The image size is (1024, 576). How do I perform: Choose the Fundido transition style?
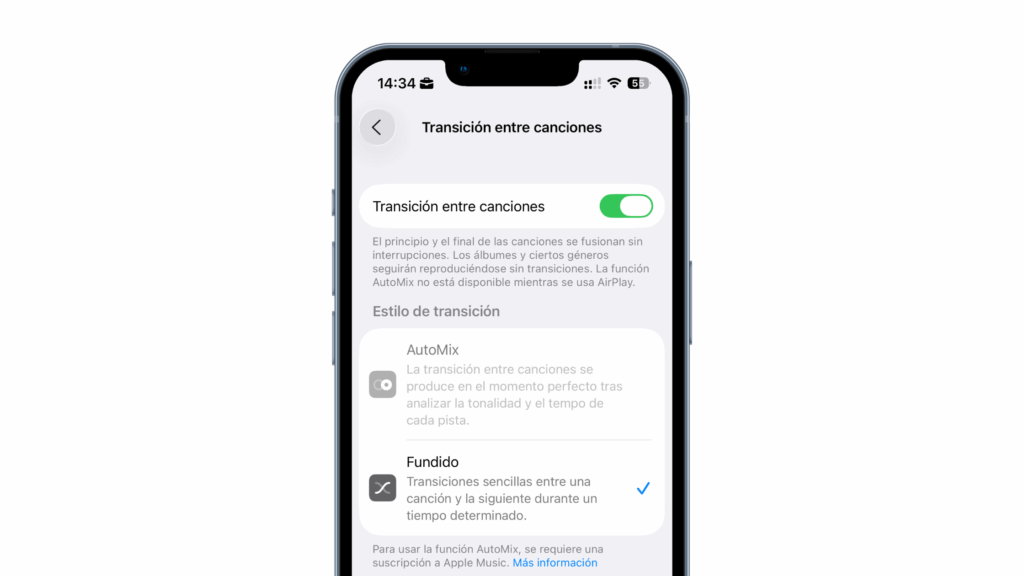click(x=510, y=488)
